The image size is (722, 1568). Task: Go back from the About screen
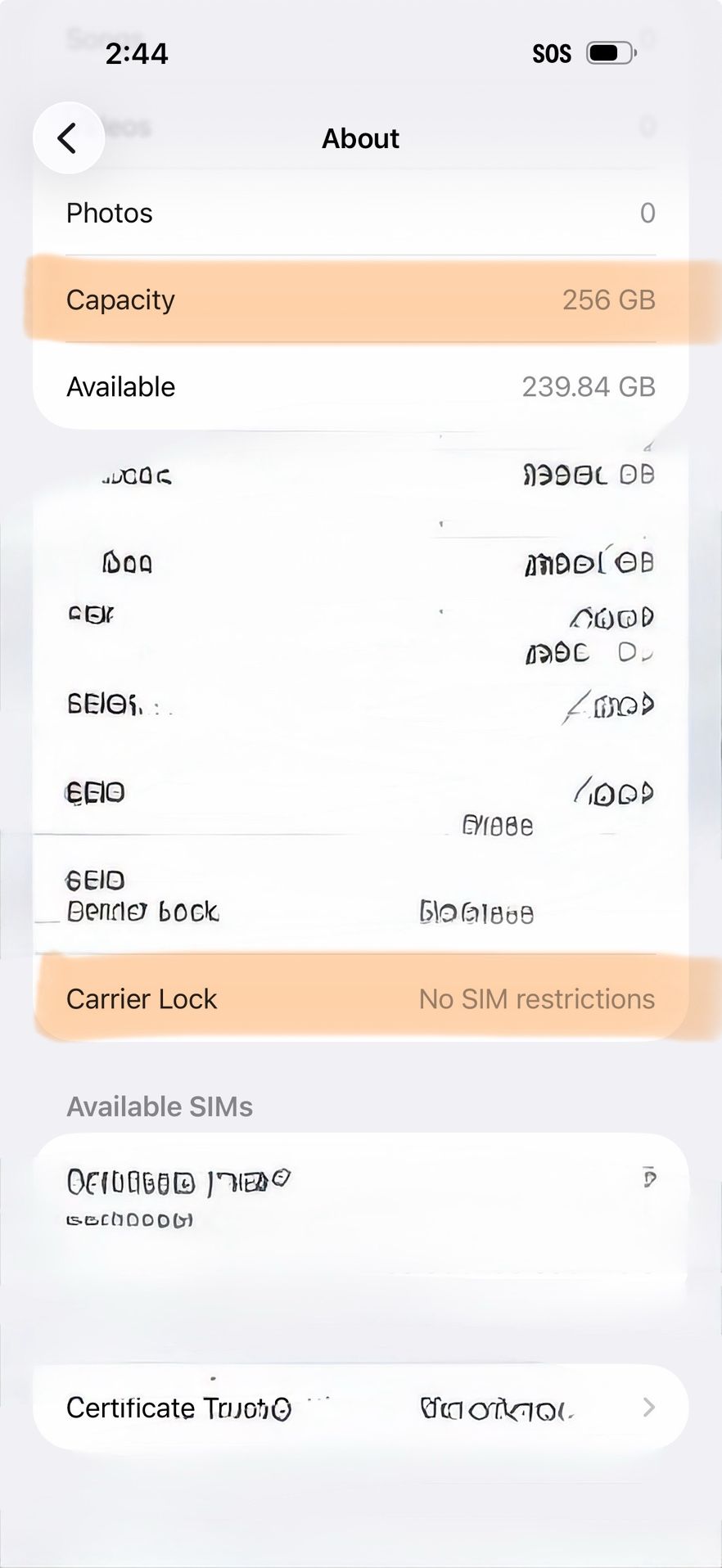(x=69, y=138)
